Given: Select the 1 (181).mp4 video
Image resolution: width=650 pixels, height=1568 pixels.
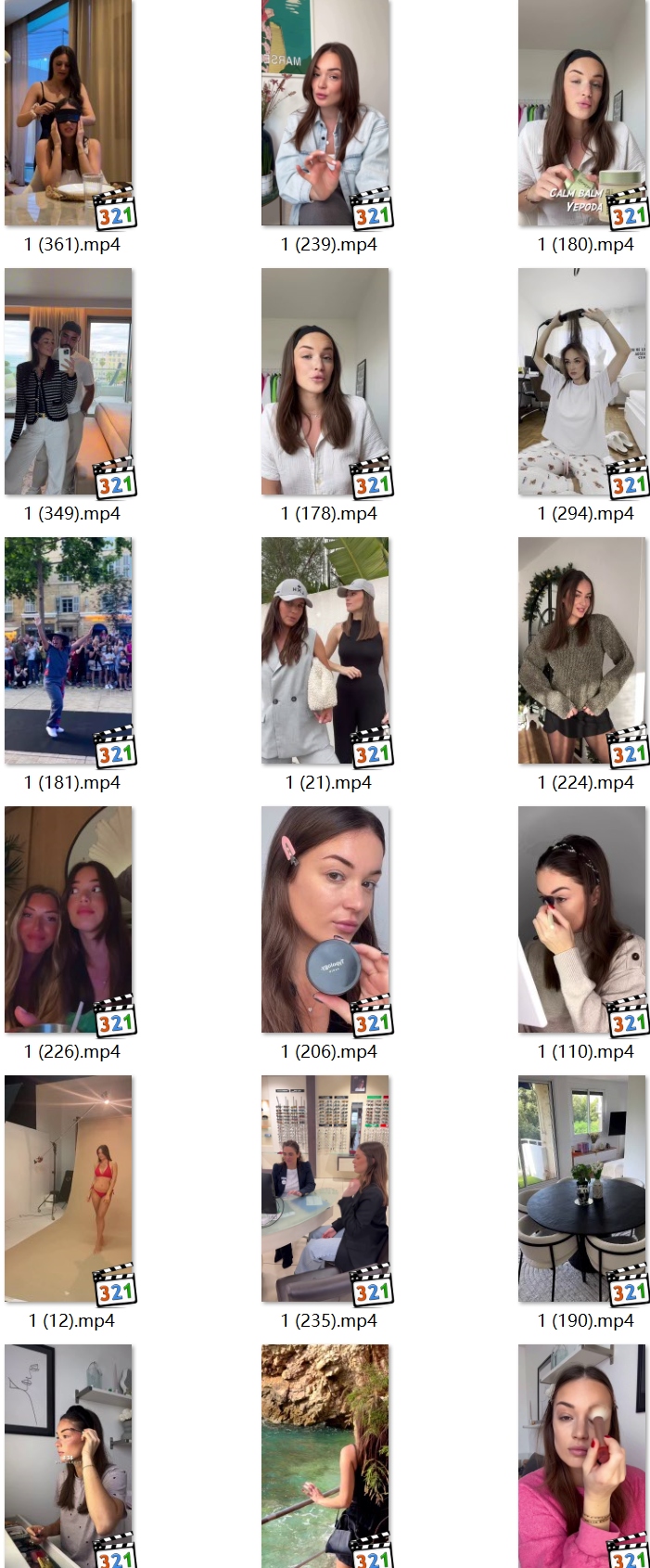Looking at the screenshot, I should click(x=69, y=651).
